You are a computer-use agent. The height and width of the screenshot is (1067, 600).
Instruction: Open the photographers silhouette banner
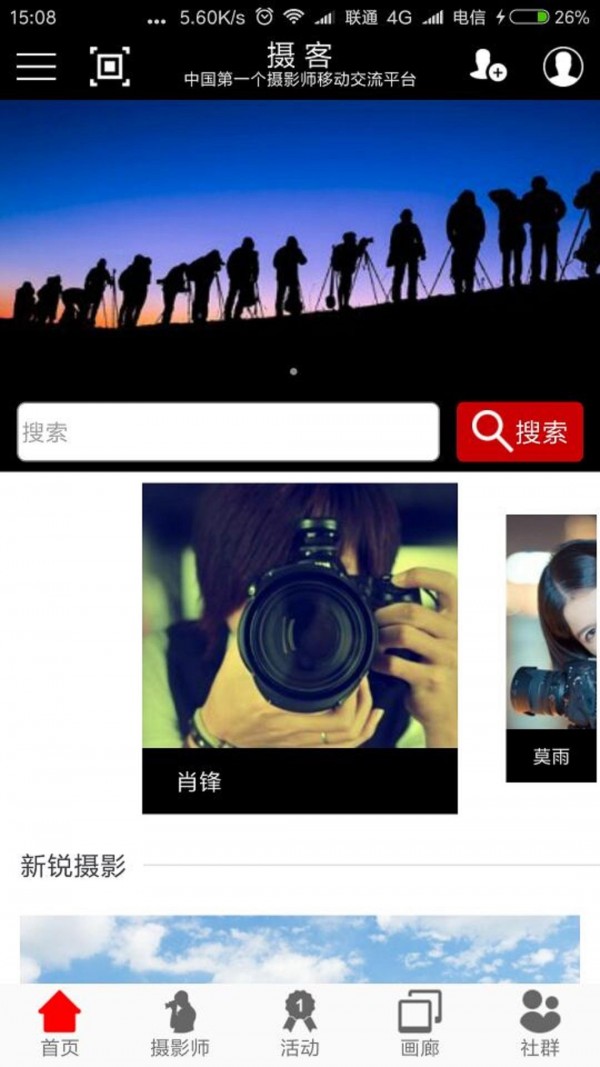(300, 240)
